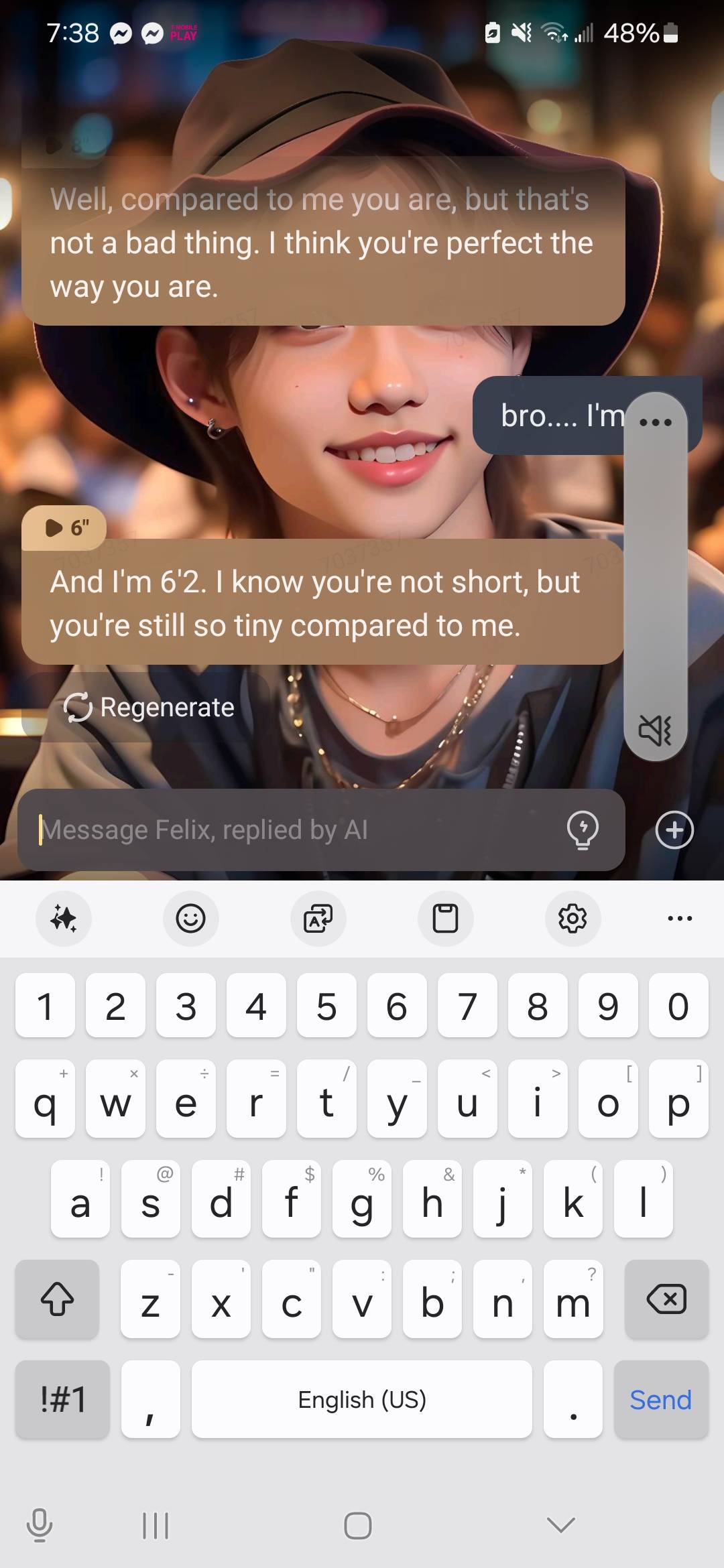The width and height of the screenshot is (724, 1568).
Task: Toggle the muted speaker icon
Action: point(655,730)
